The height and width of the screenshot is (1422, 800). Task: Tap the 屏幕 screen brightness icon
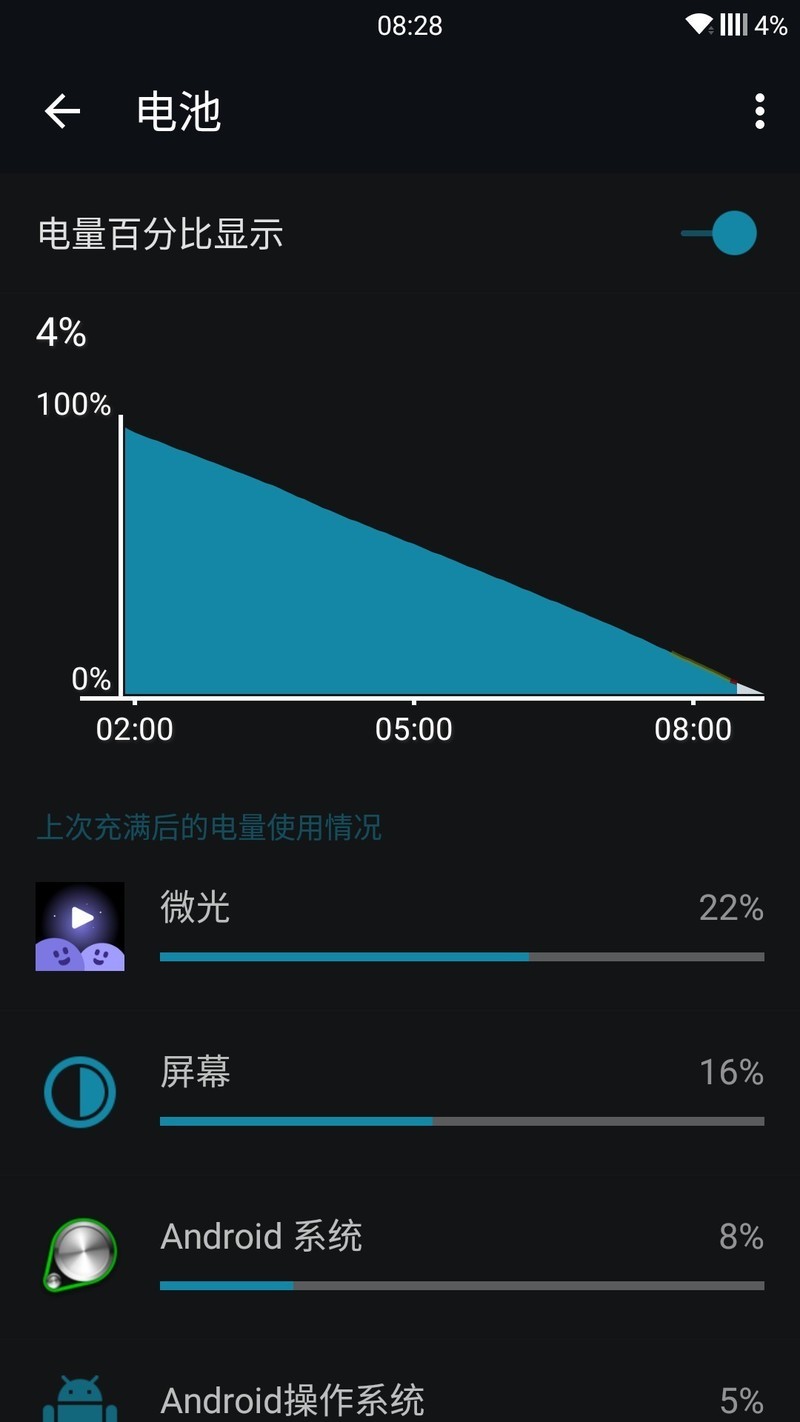coord(80,1091)
